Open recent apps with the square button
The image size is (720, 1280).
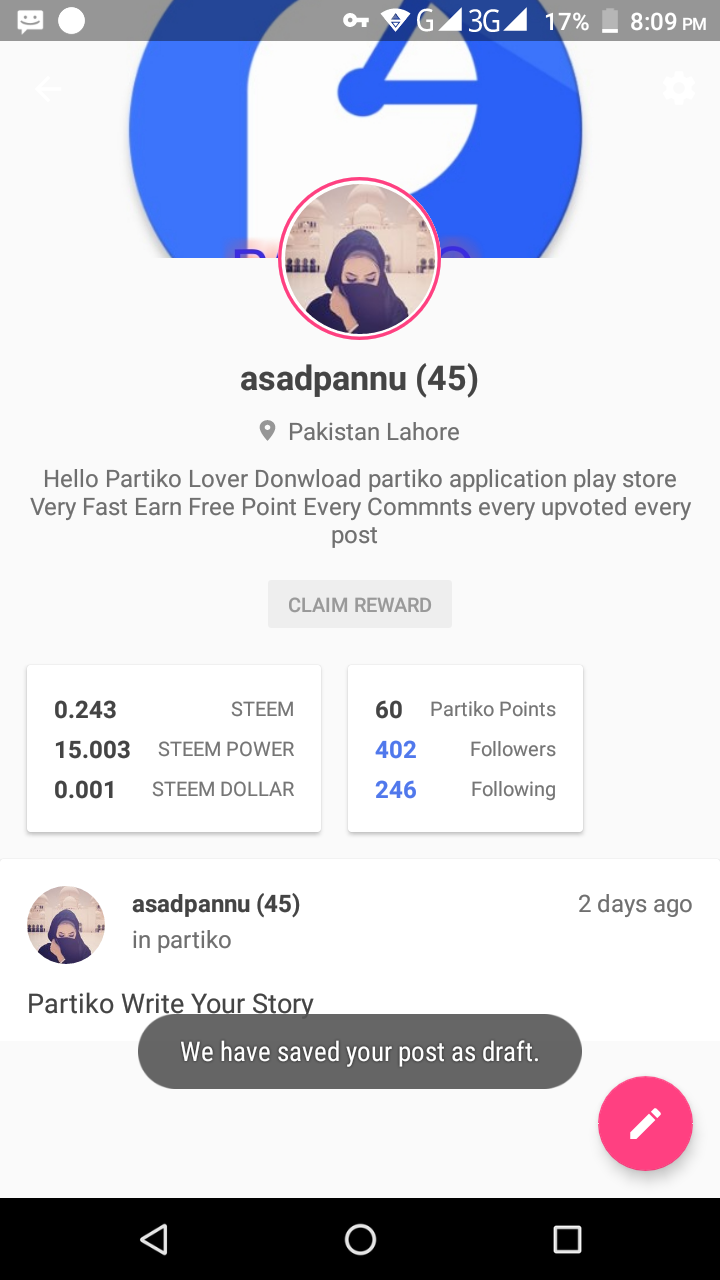click(566, 1239)
